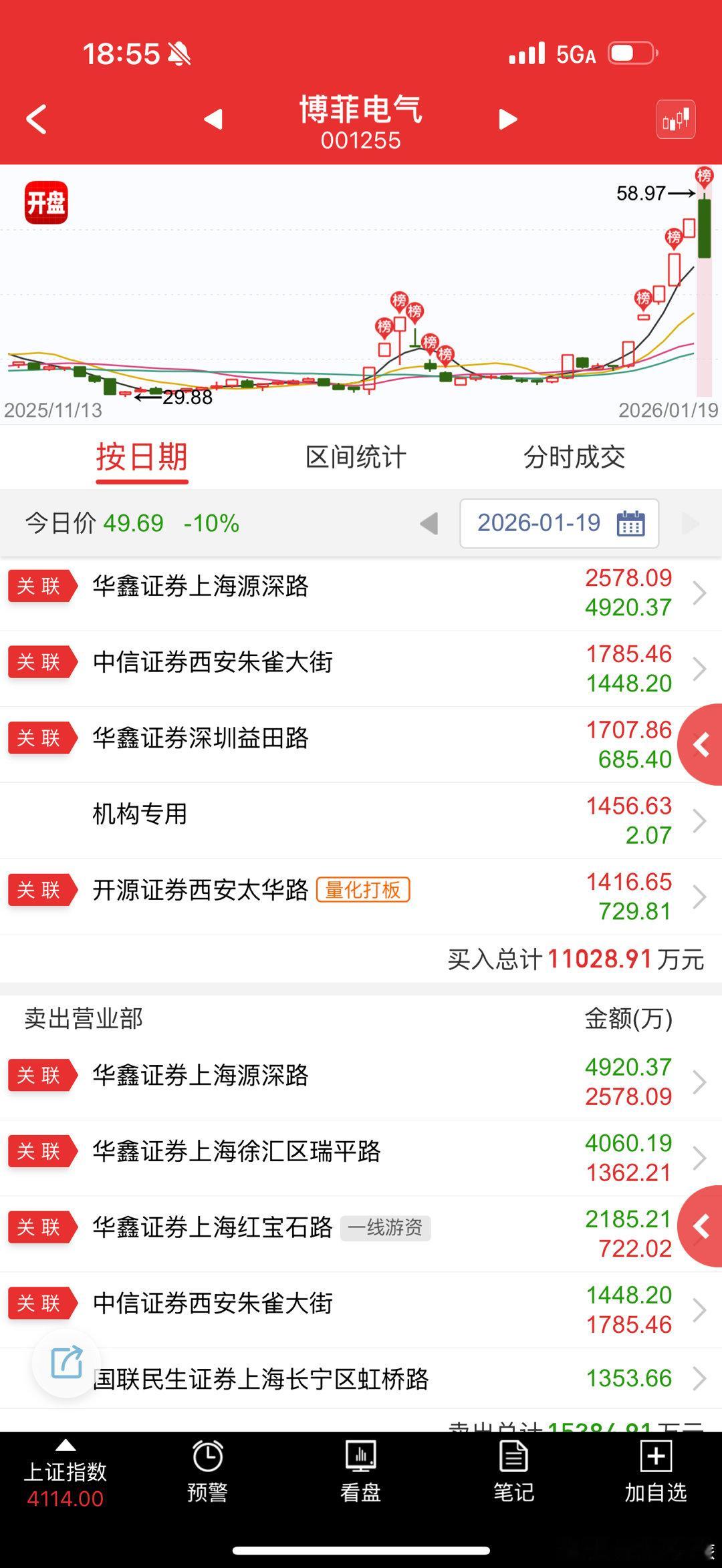
Task: Expand details for 机构专用 row
Action: pyautogui.click(x=699, y=820)
